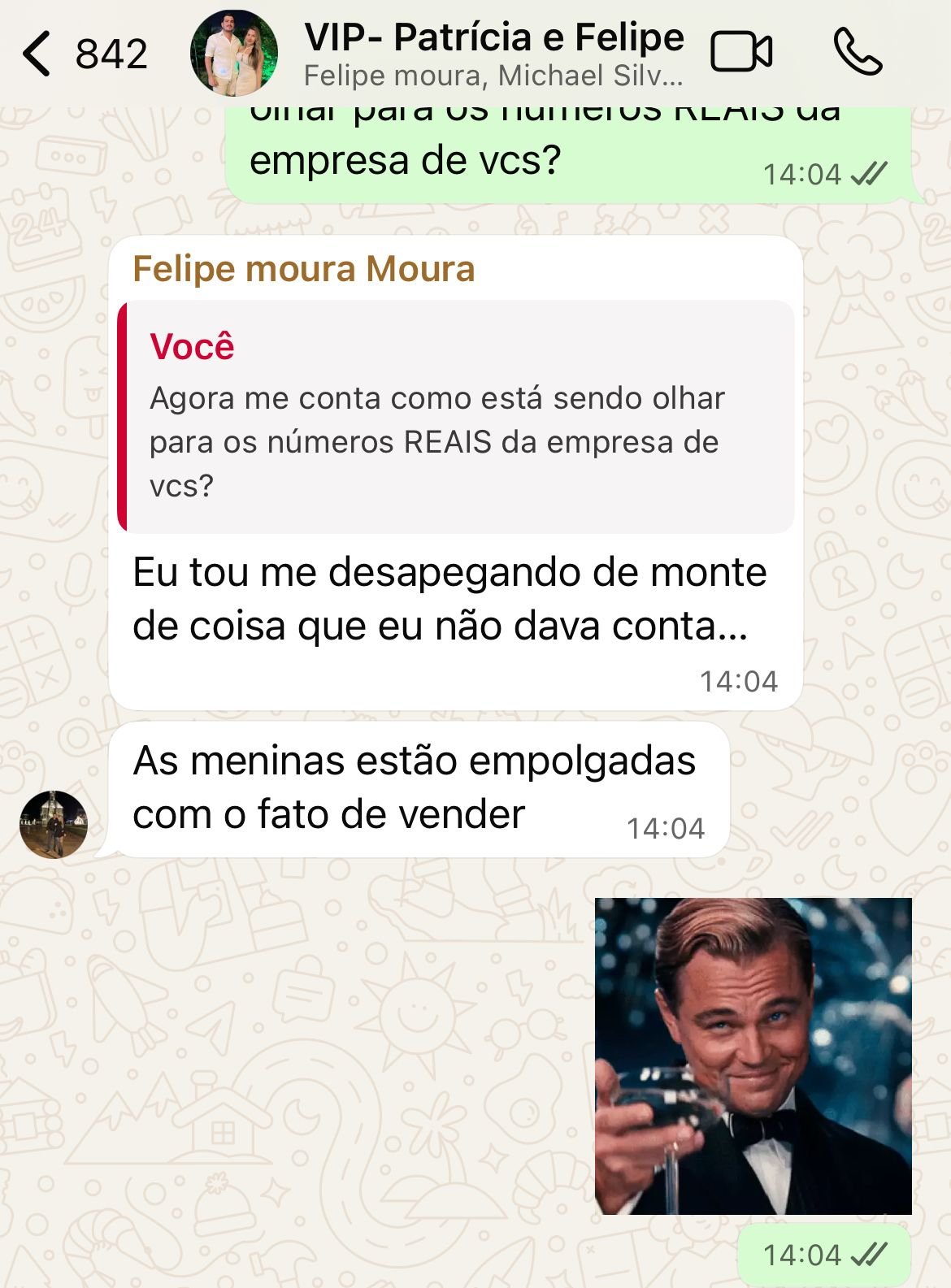The height and width of the screenshot is (1288, 951).
Task: Open the group profile photo
Action: point(233,54)
